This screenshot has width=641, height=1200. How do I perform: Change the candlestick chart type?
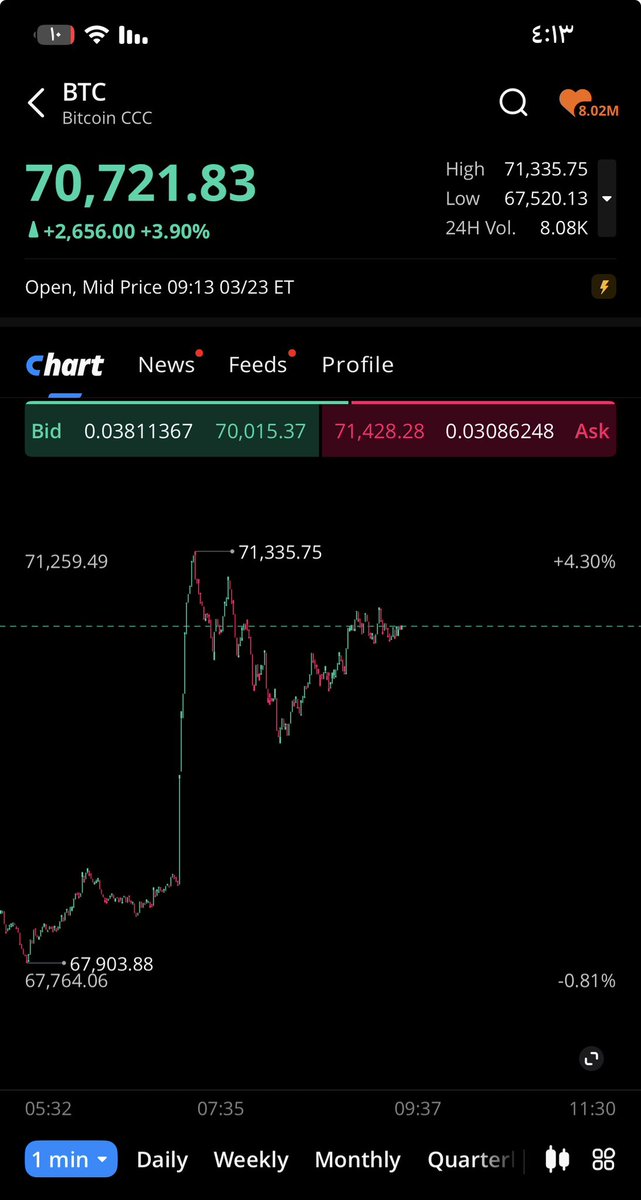pyautogui.click(x=558, y=1160)
